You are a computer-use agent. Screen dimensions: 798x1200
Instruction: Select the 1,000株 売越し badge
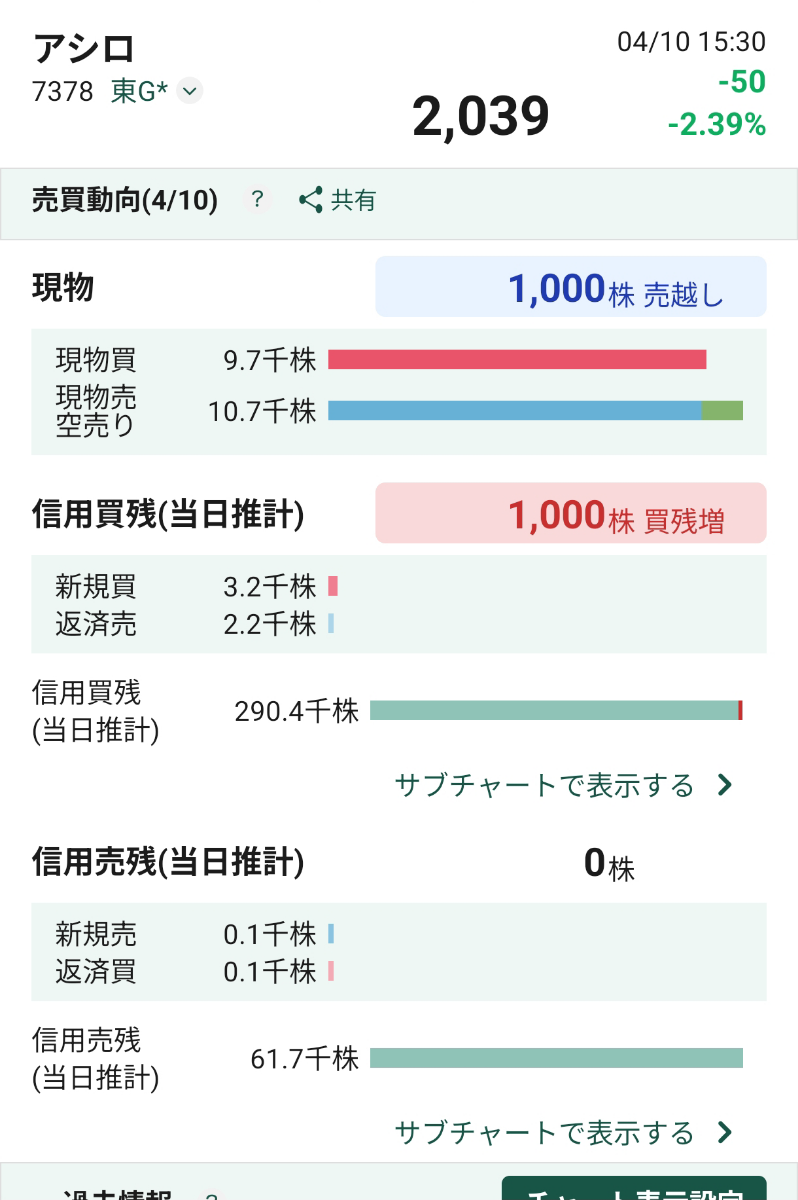coord(570,287)
